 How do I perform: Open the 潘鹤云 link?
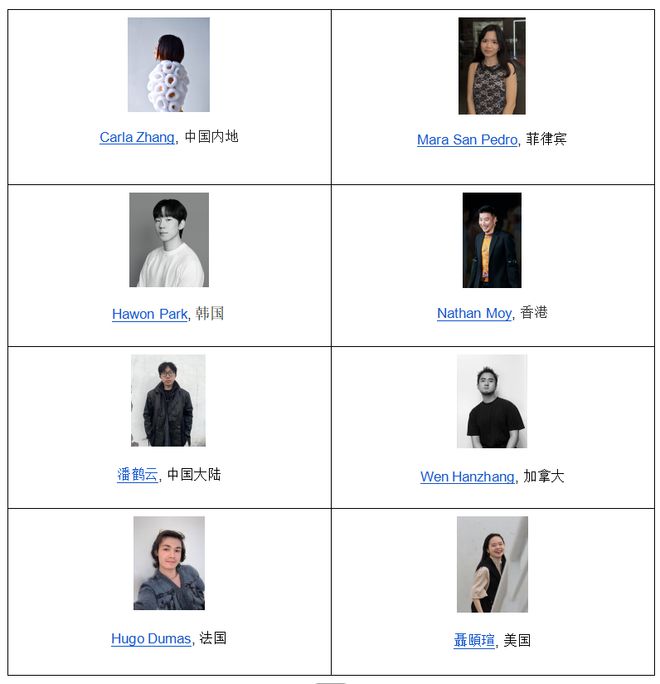[137, 475]
